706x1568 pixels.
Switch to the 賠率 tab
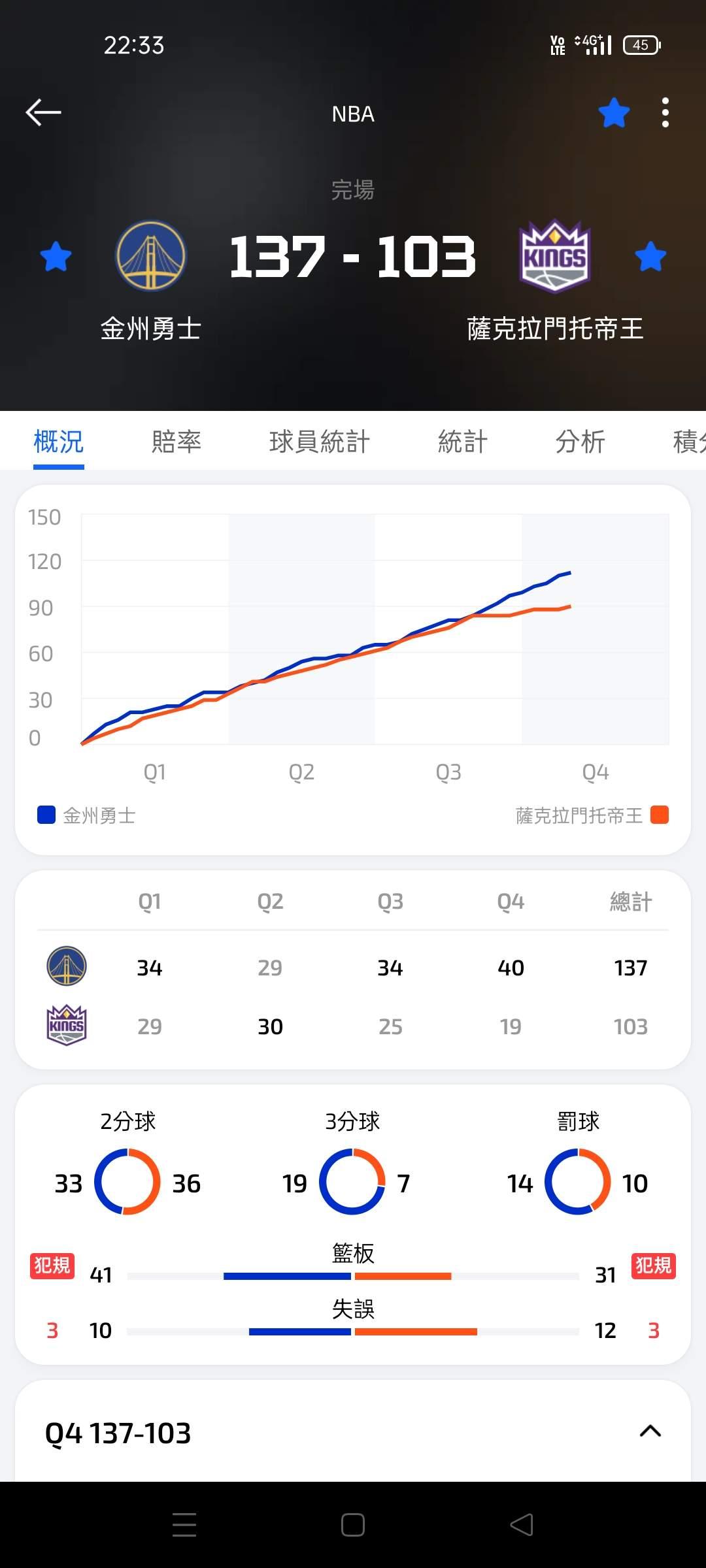click(x=176, y=442)
